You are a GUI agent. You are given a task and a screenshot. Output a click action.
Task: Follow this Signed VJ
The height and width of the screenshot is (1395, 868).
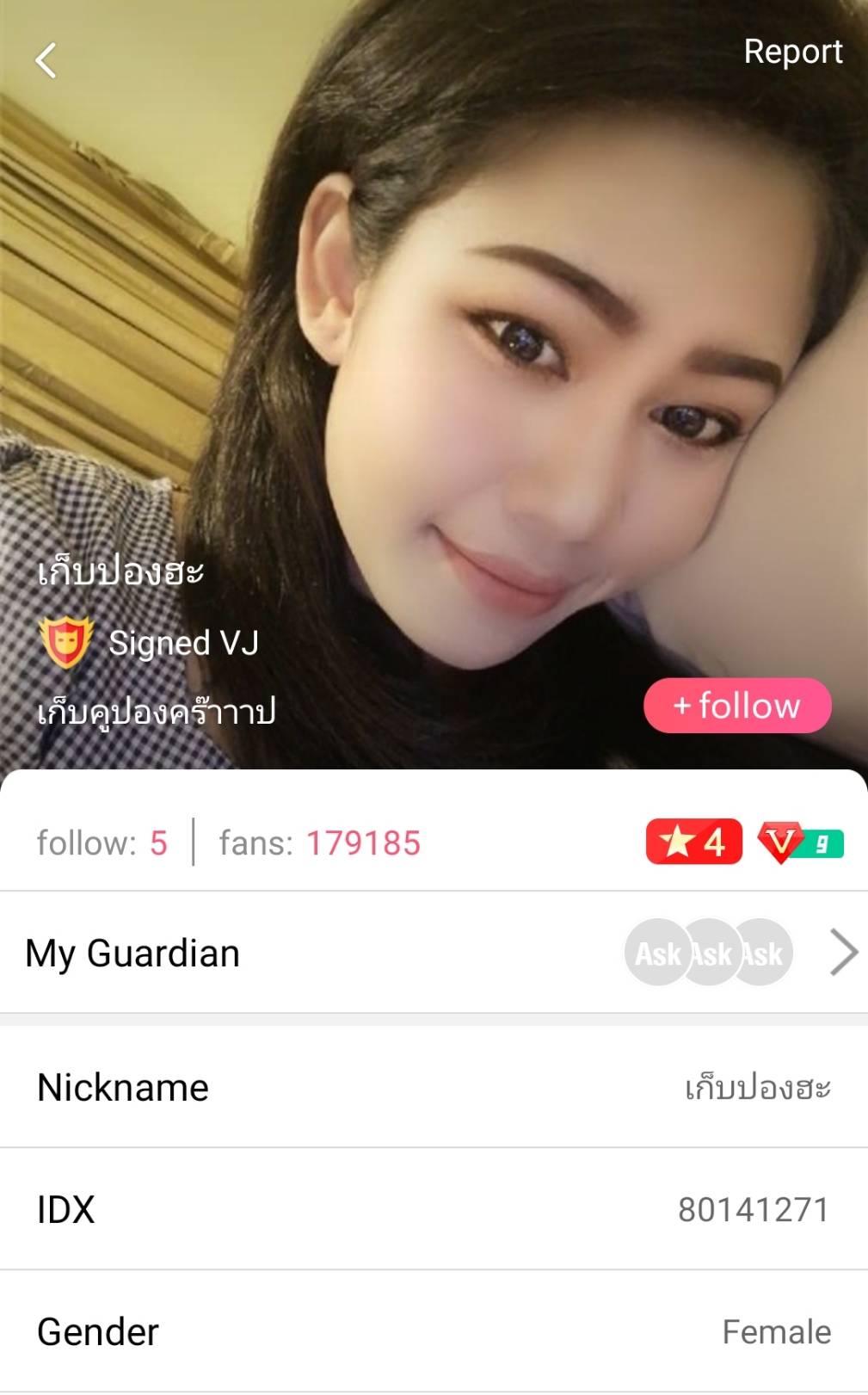pos(737,706)
